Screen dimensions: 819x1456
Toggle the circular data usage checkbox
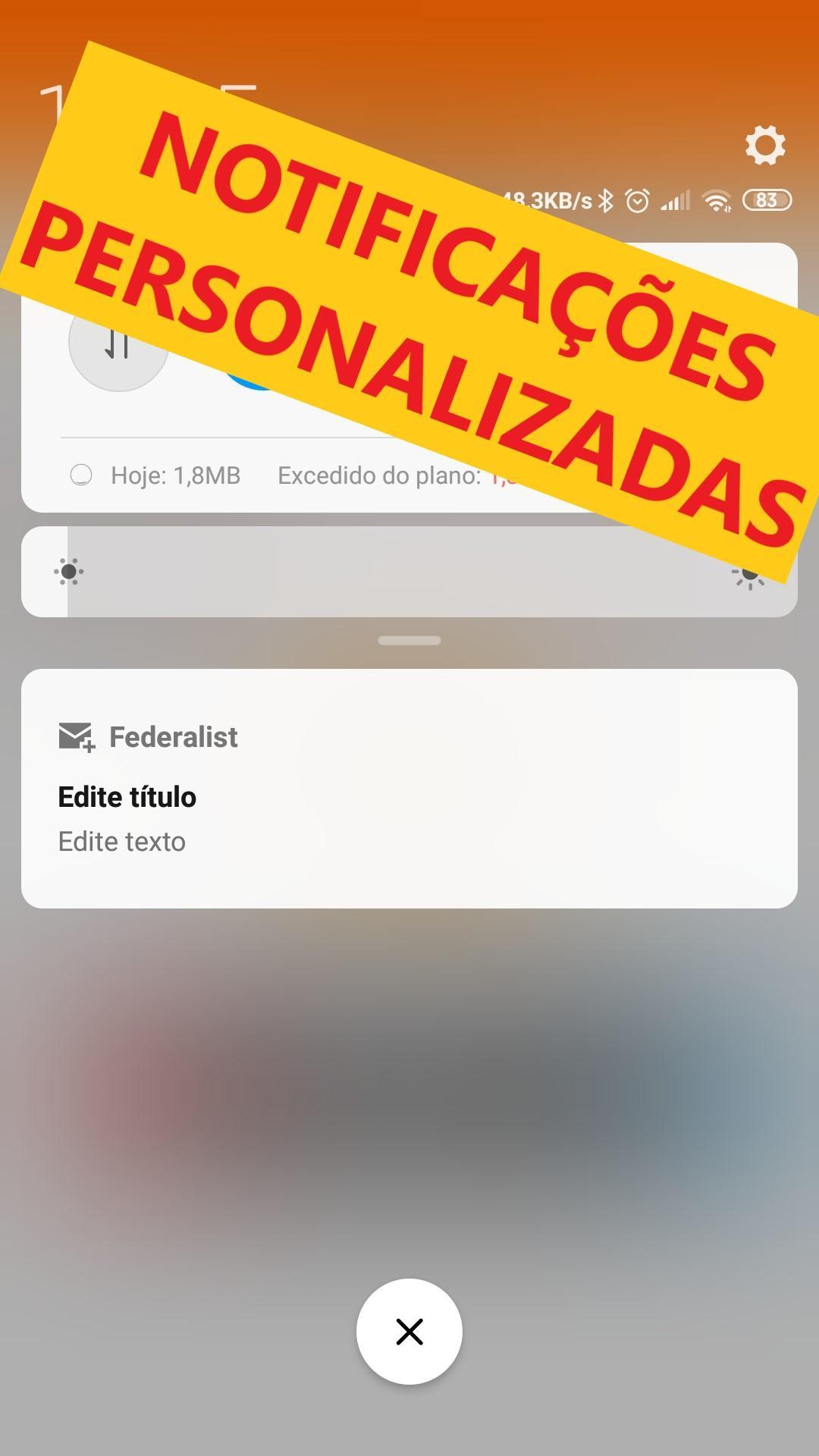tap(82, 475)
